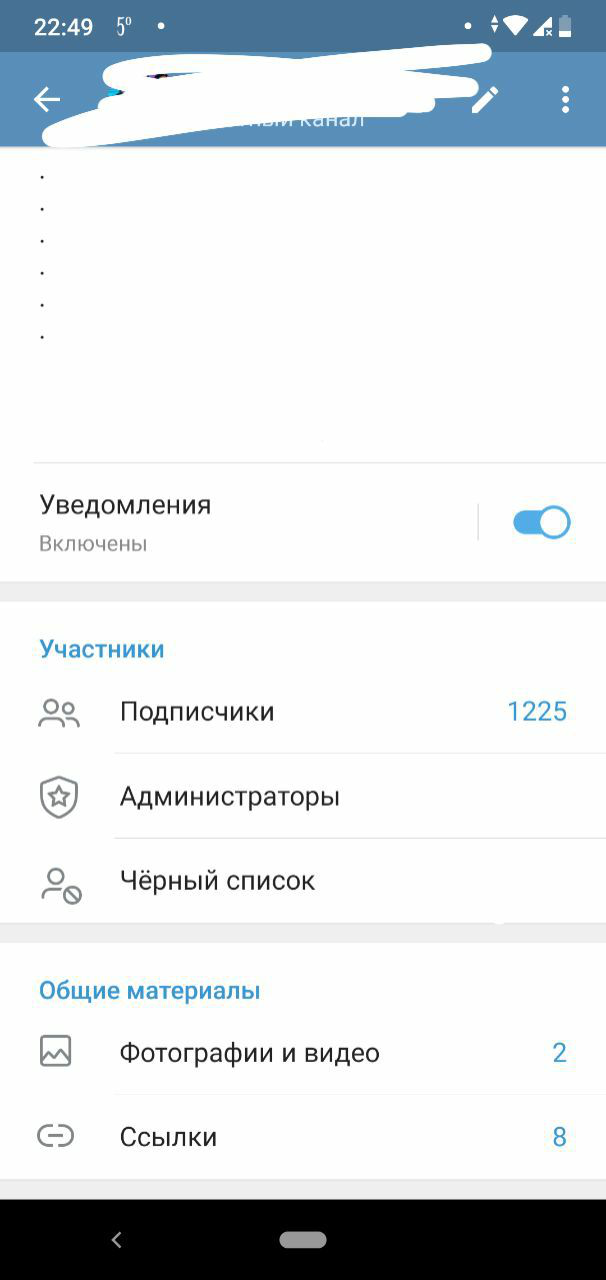Image resolution: width=606 pixels, height=1280 pixels.
Task: Edit the channel with the pencil icon
Action: click(485, 99)
